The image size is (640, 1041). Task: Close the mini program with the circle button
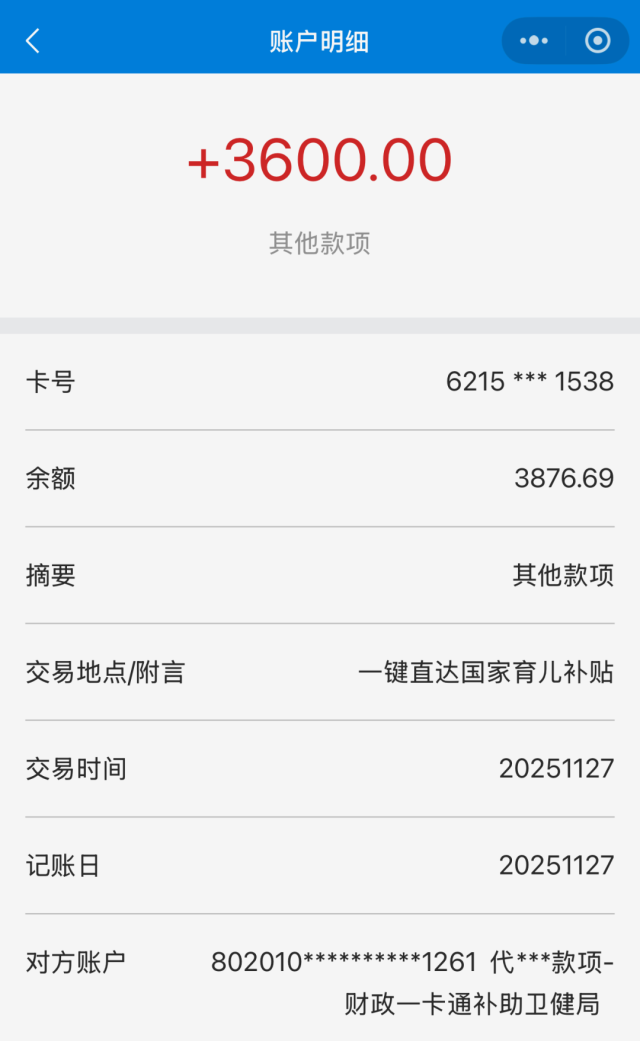(597, 41)
